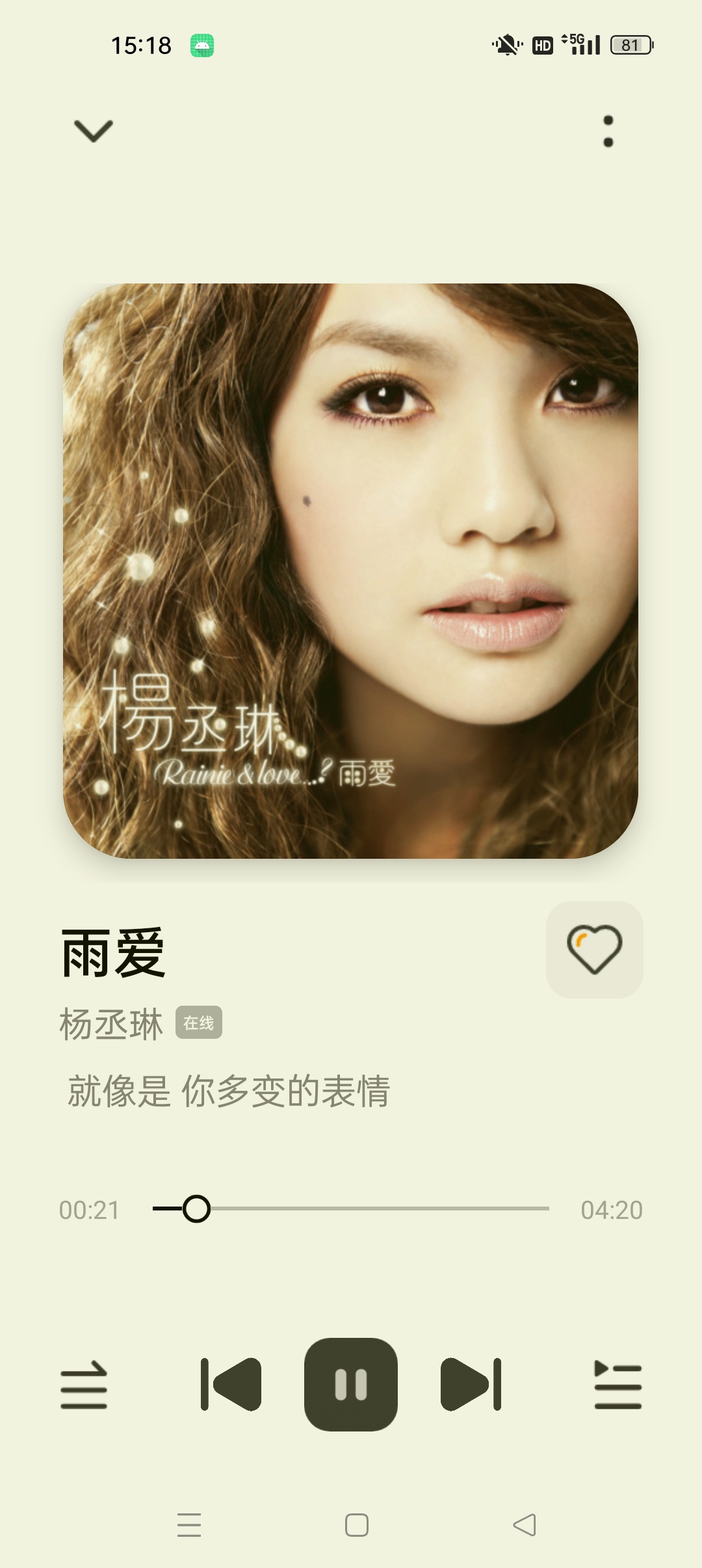Open artist 杨丞琳's page
702x1568 pixels.
pyautogui.click(x=111, y=1024)
